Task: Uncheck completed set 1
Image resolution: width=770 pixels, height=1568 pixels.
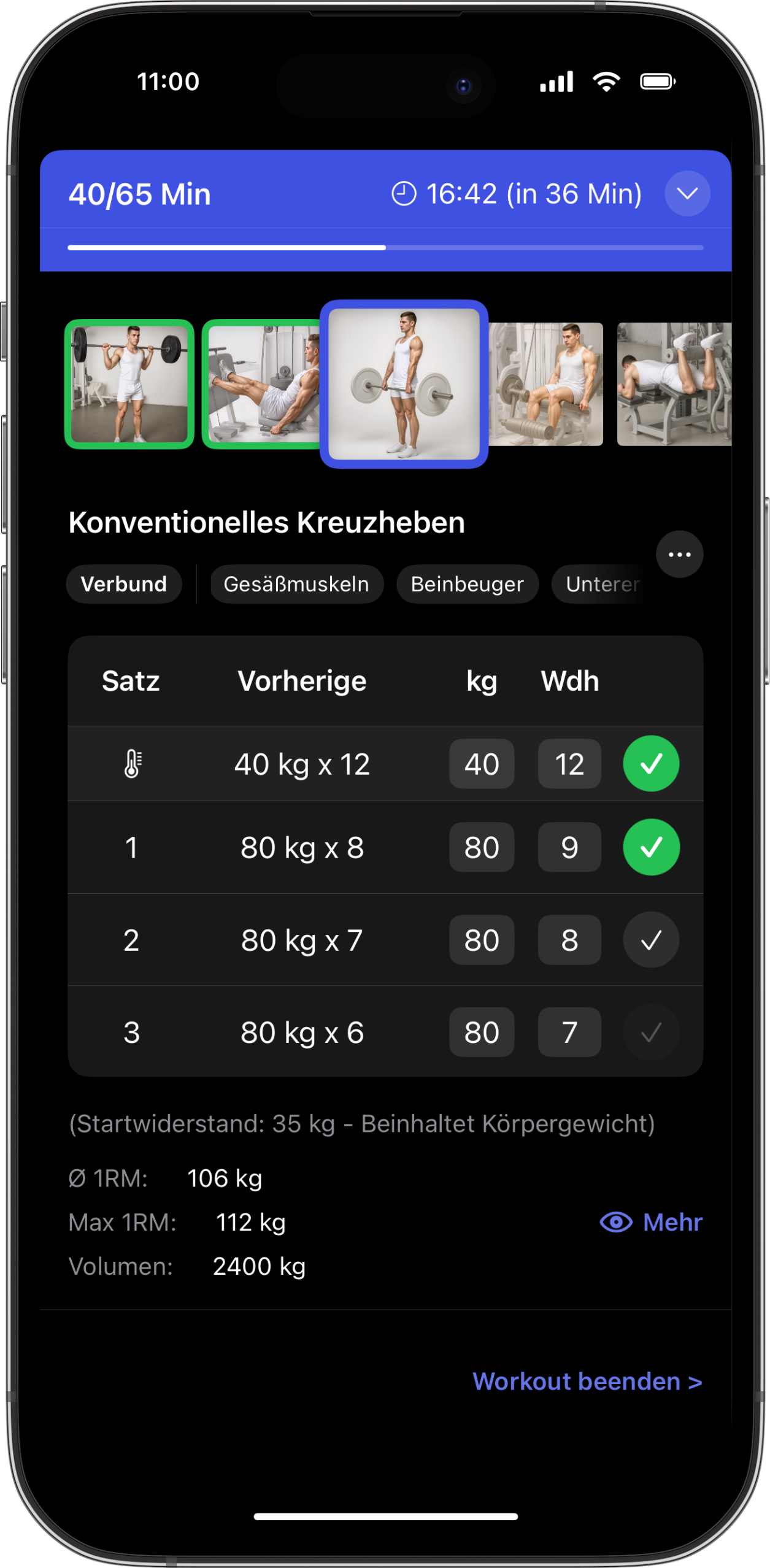Action: pos(651,847)
